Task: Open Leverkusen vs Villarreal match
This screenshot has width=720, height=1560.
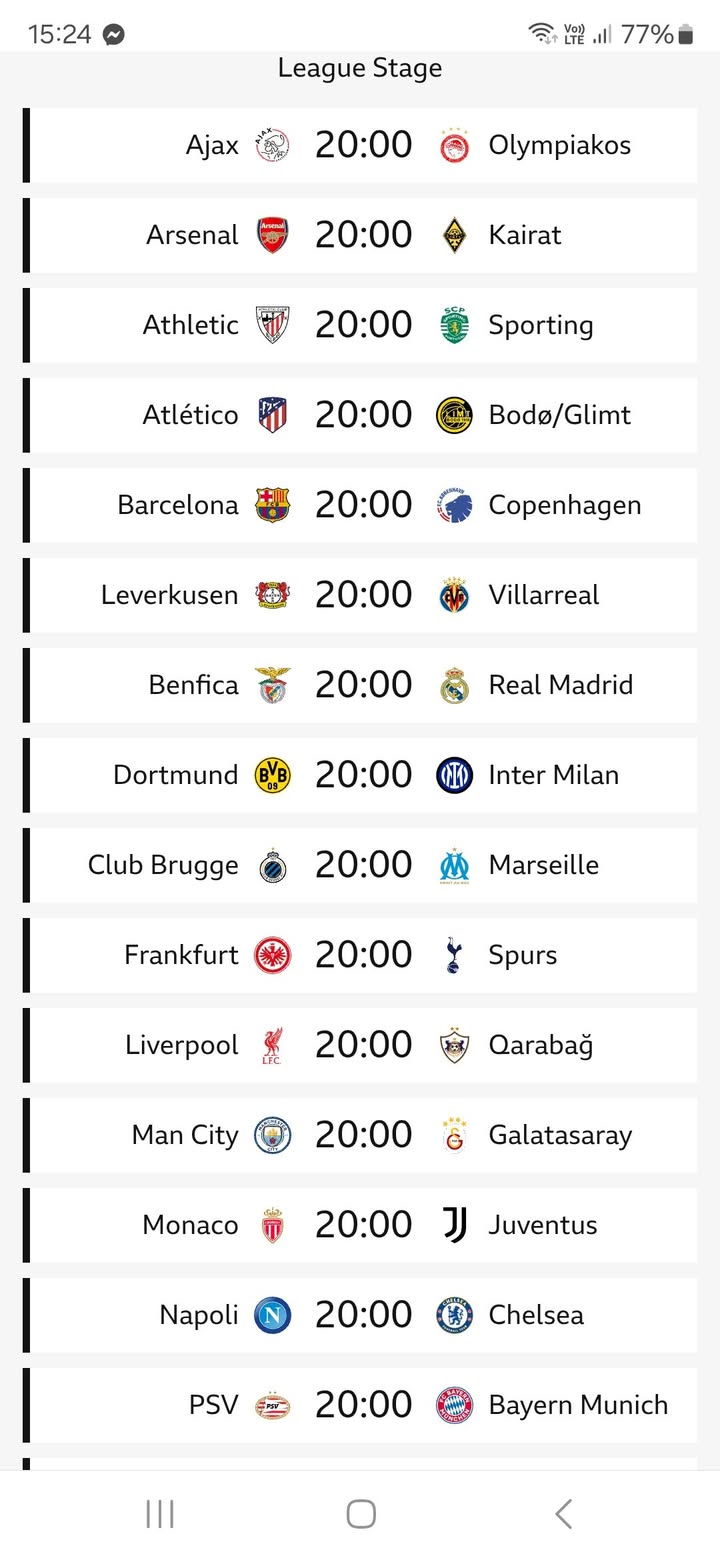Action: click(x=362, y=595)
